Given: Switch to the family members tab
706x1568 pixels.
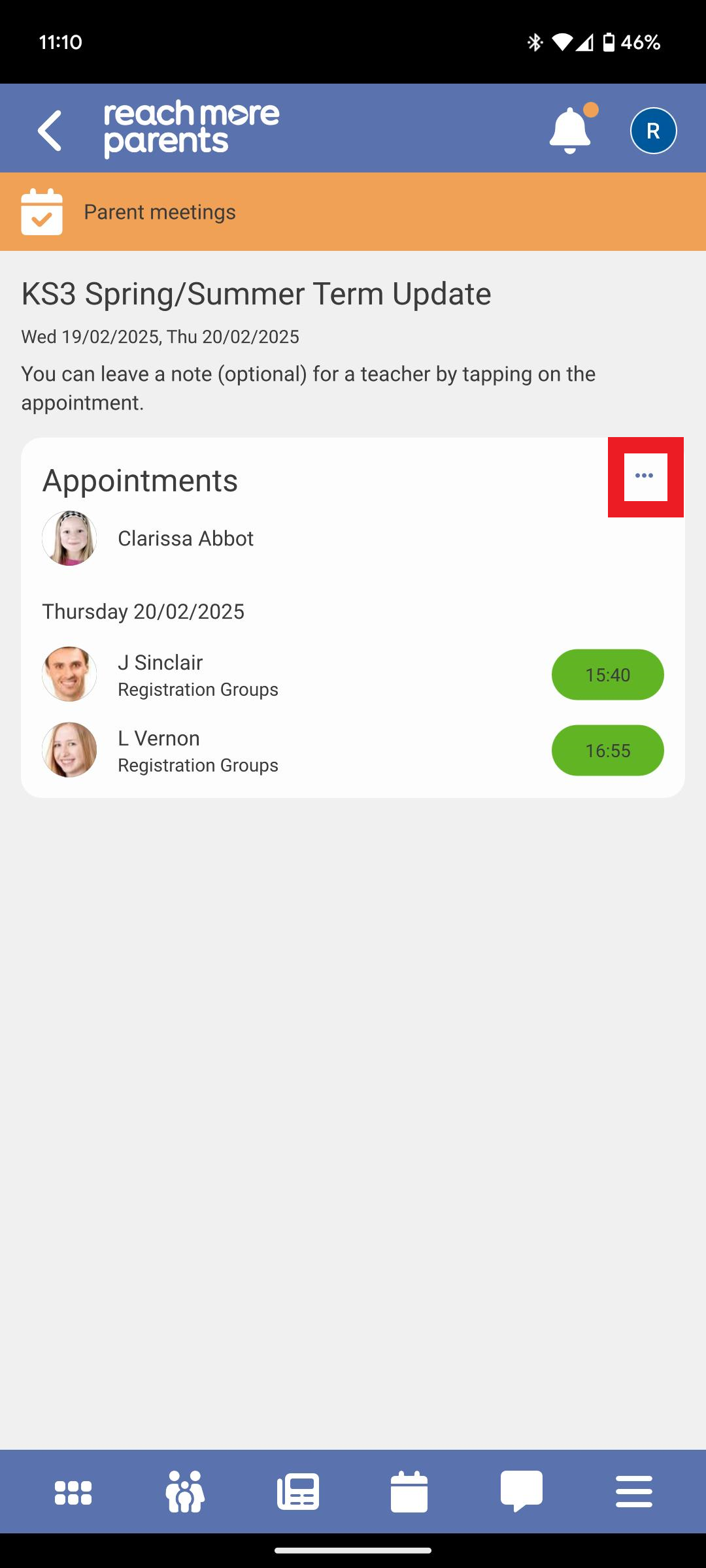Looking at the screenshot, I should click(x=186, y=1492).
